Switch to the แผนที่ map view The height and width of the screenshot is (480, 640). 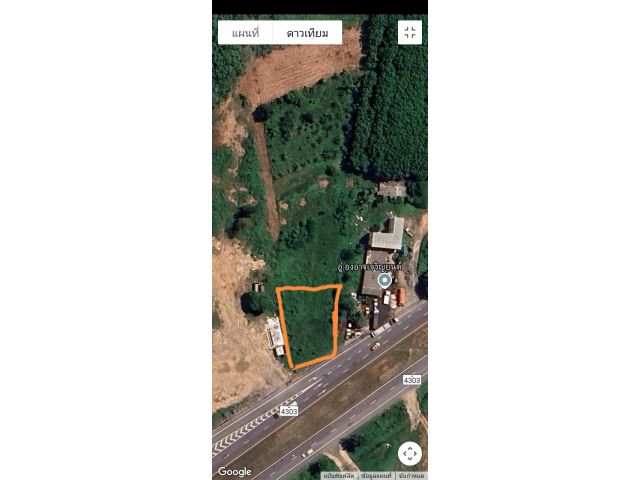[x=245, y=33]
